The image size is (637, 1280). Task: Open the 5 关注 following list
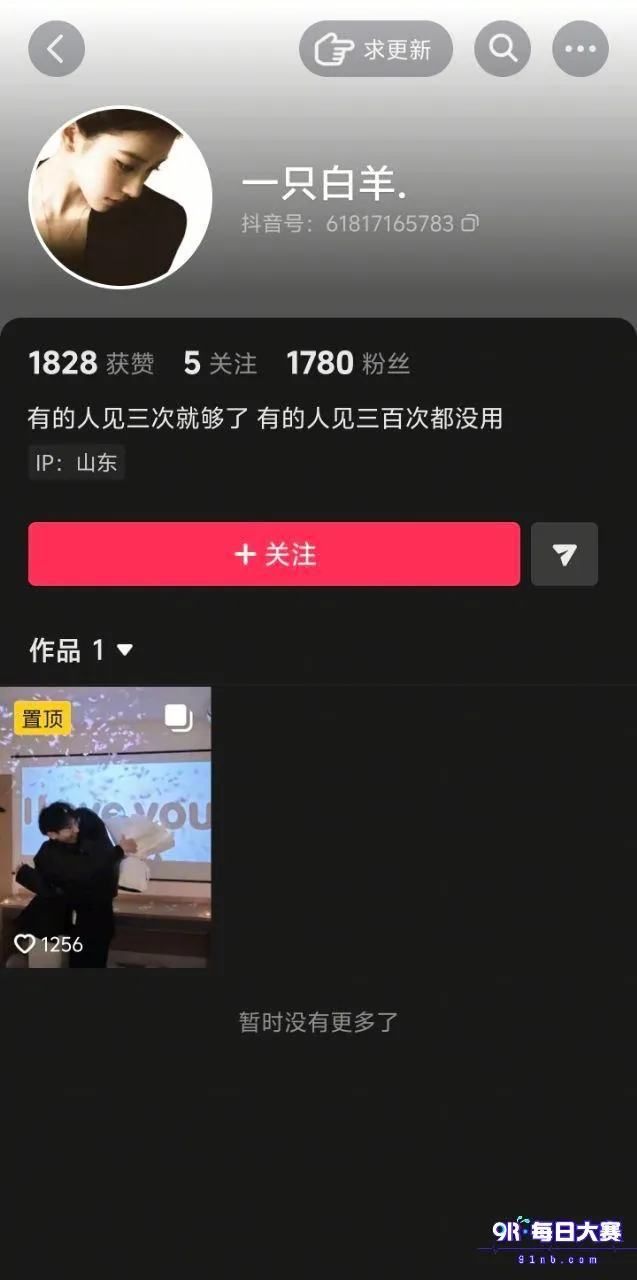point(220,363)
